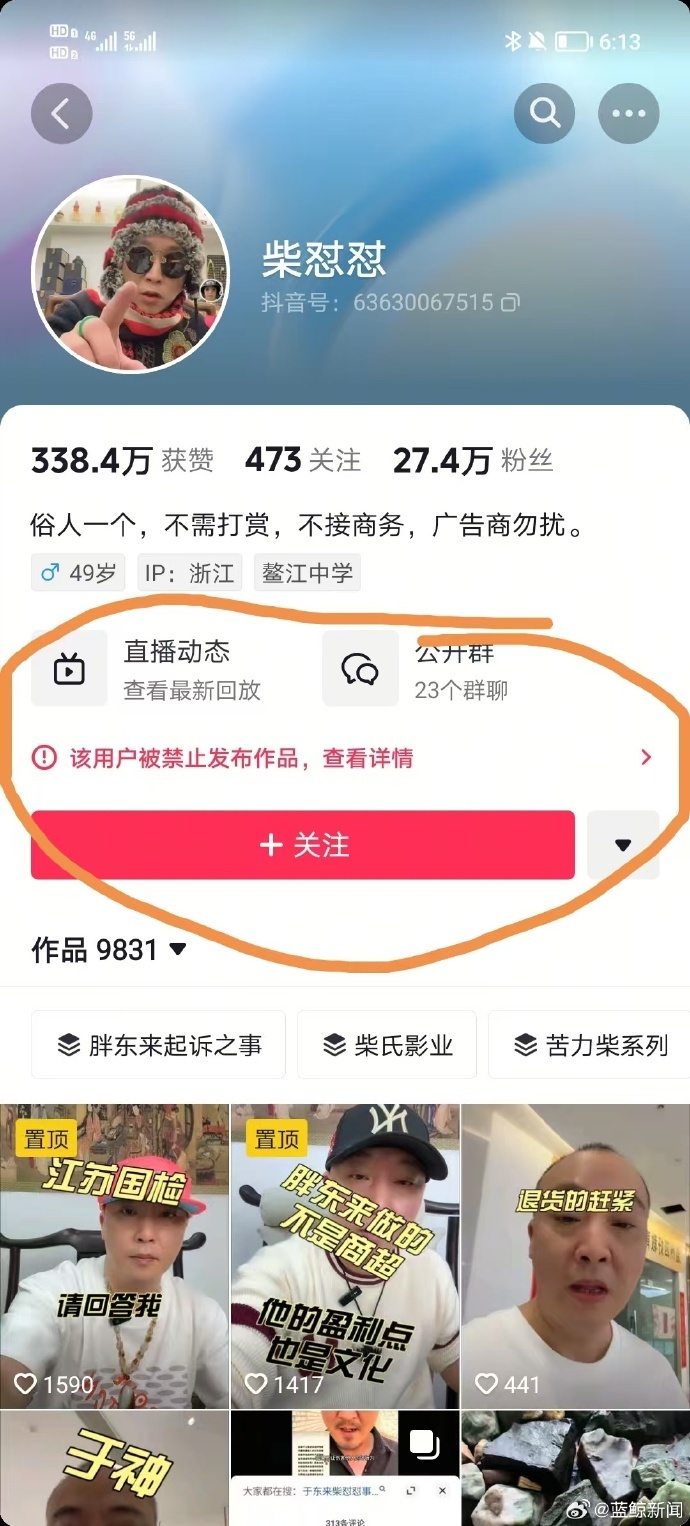Select the 苦力柴系列 collection chip

click(x=590, y=1045)
